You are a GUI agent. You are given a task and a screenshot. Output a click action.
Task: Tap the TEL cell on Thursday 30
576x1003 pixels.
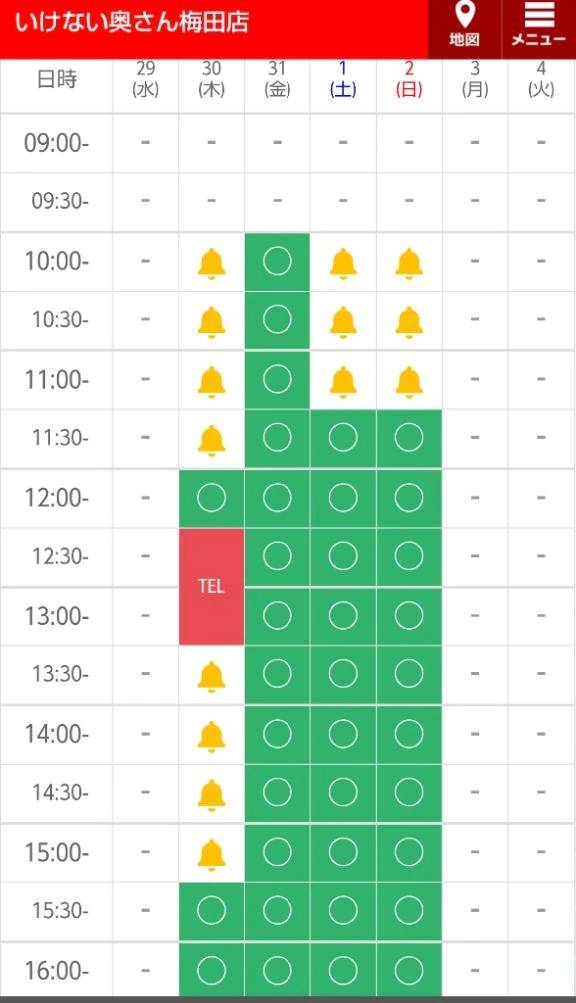click(211, 586)
